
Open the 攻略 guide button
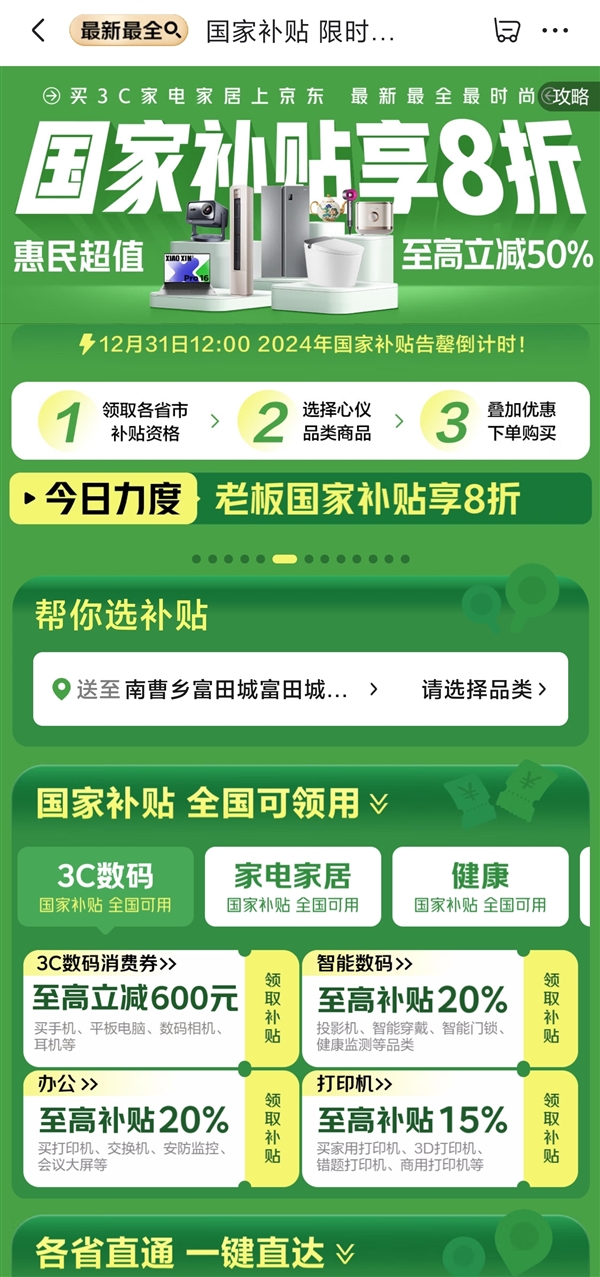pos(568,96)
